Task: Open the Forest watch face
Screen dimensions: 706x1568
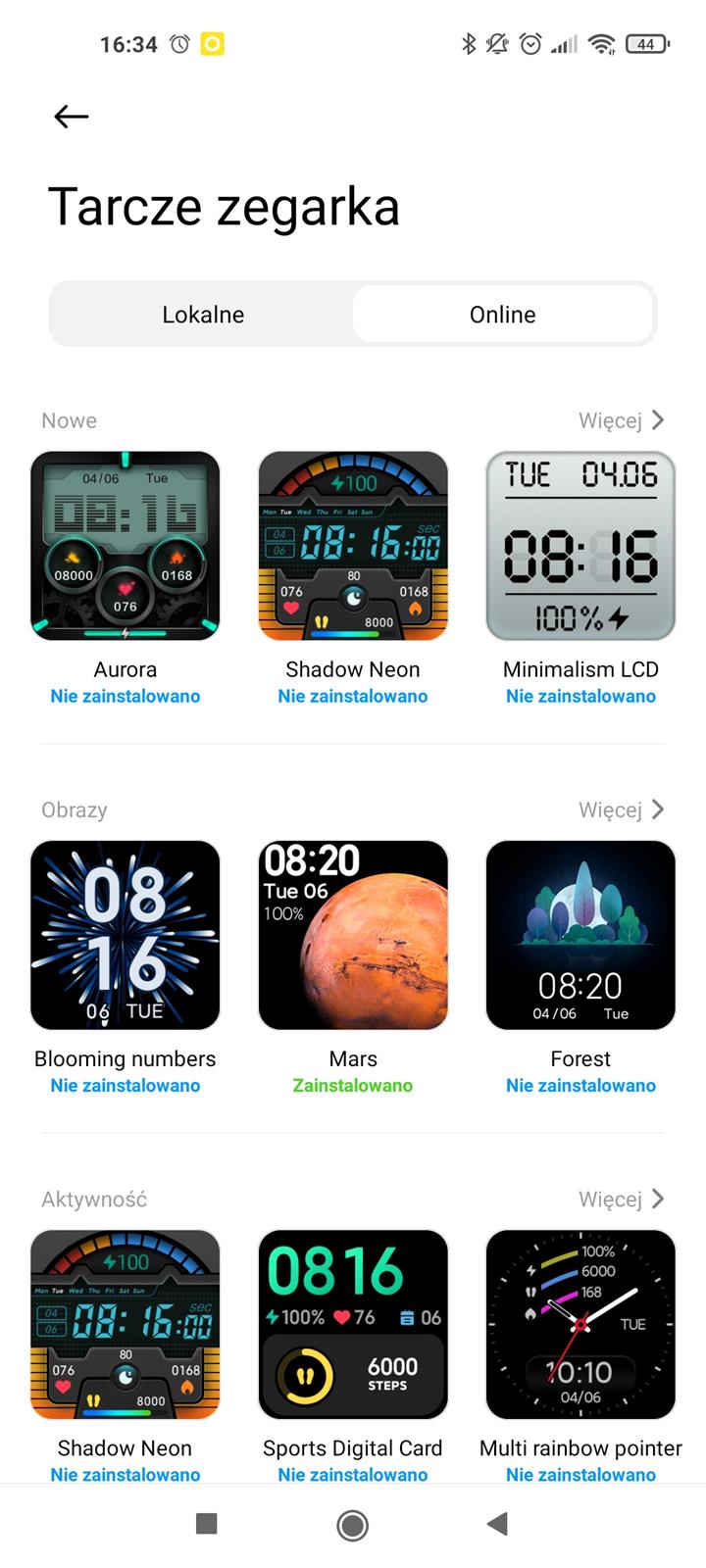Action: [x=580, y=935]
